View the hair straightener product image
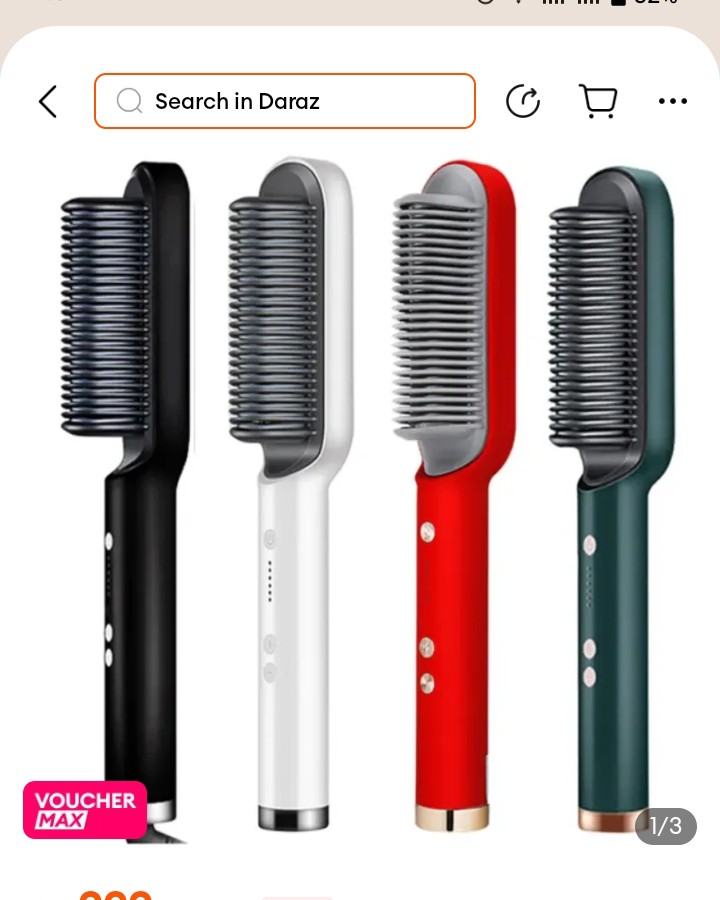 [x=360, y=490]
